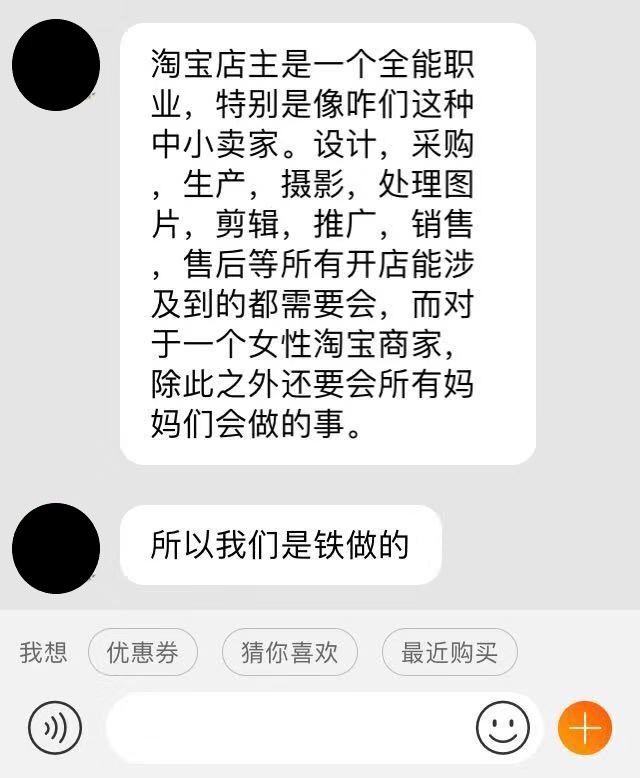Tap the 优惠券 quick chip
Viewport: 640px width, 778px height.
(143, 653)
